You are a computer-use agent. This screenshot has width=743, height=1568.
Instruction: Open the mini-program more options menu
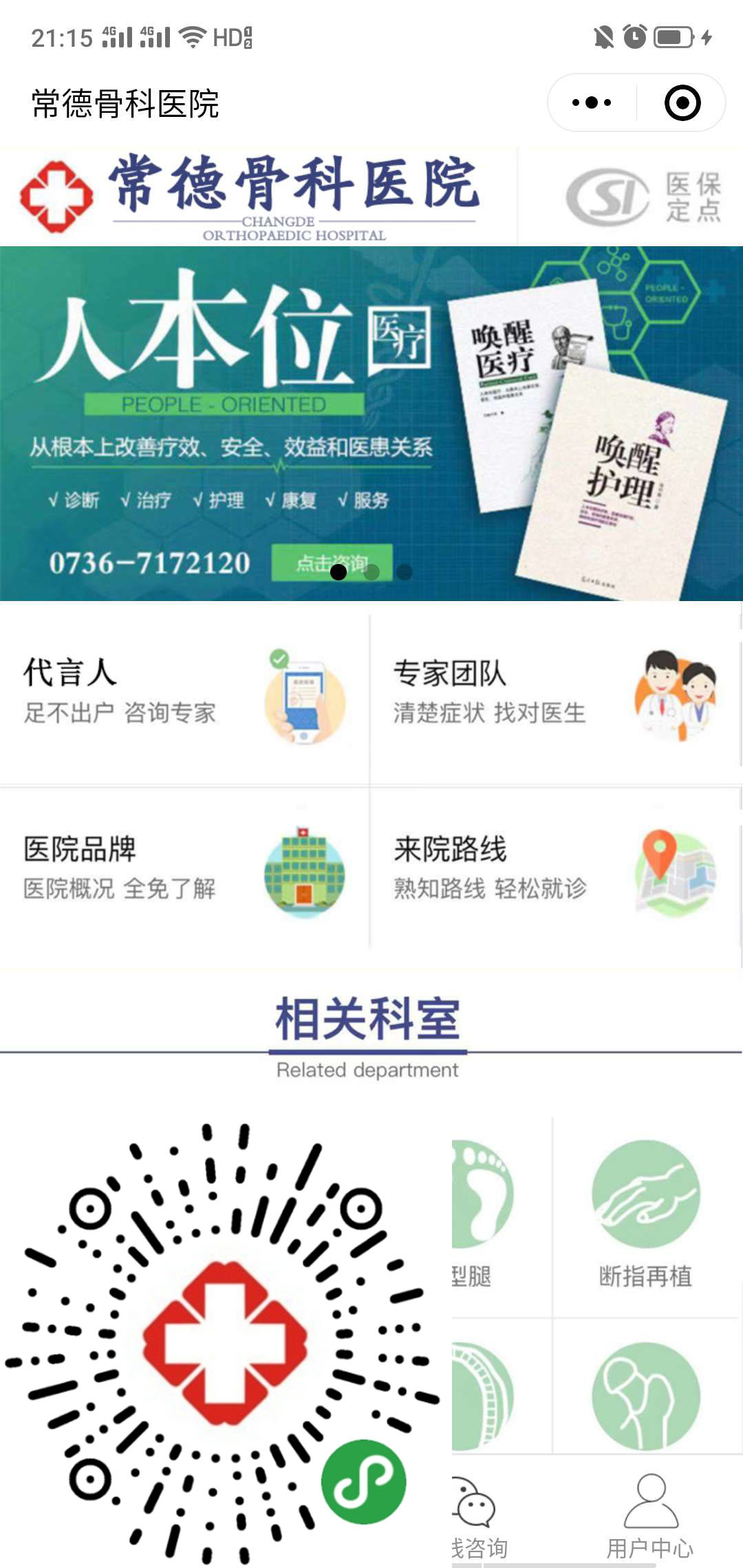coord(592,103)
